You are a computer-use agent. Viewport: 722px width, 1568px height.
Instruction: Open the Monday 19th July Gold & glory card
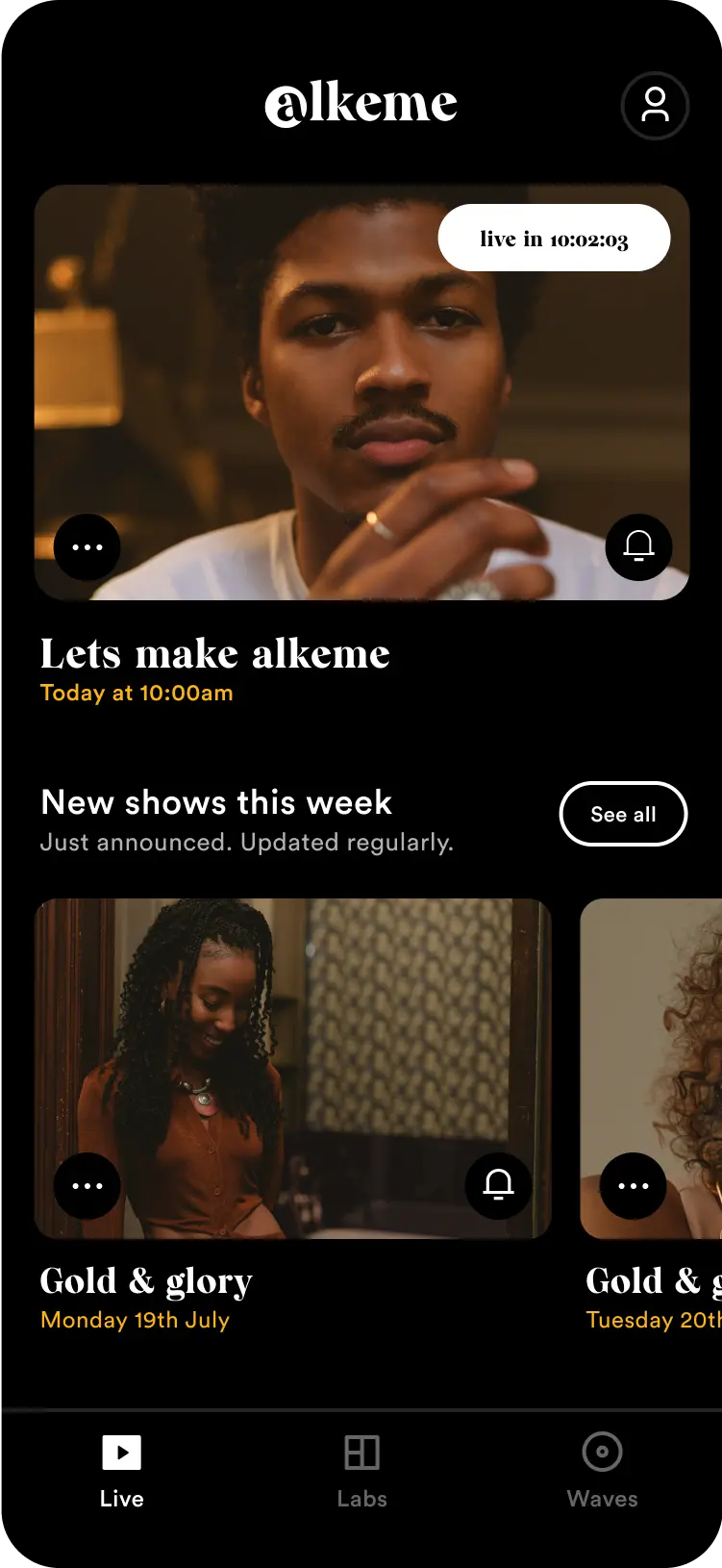point(292,1069)
